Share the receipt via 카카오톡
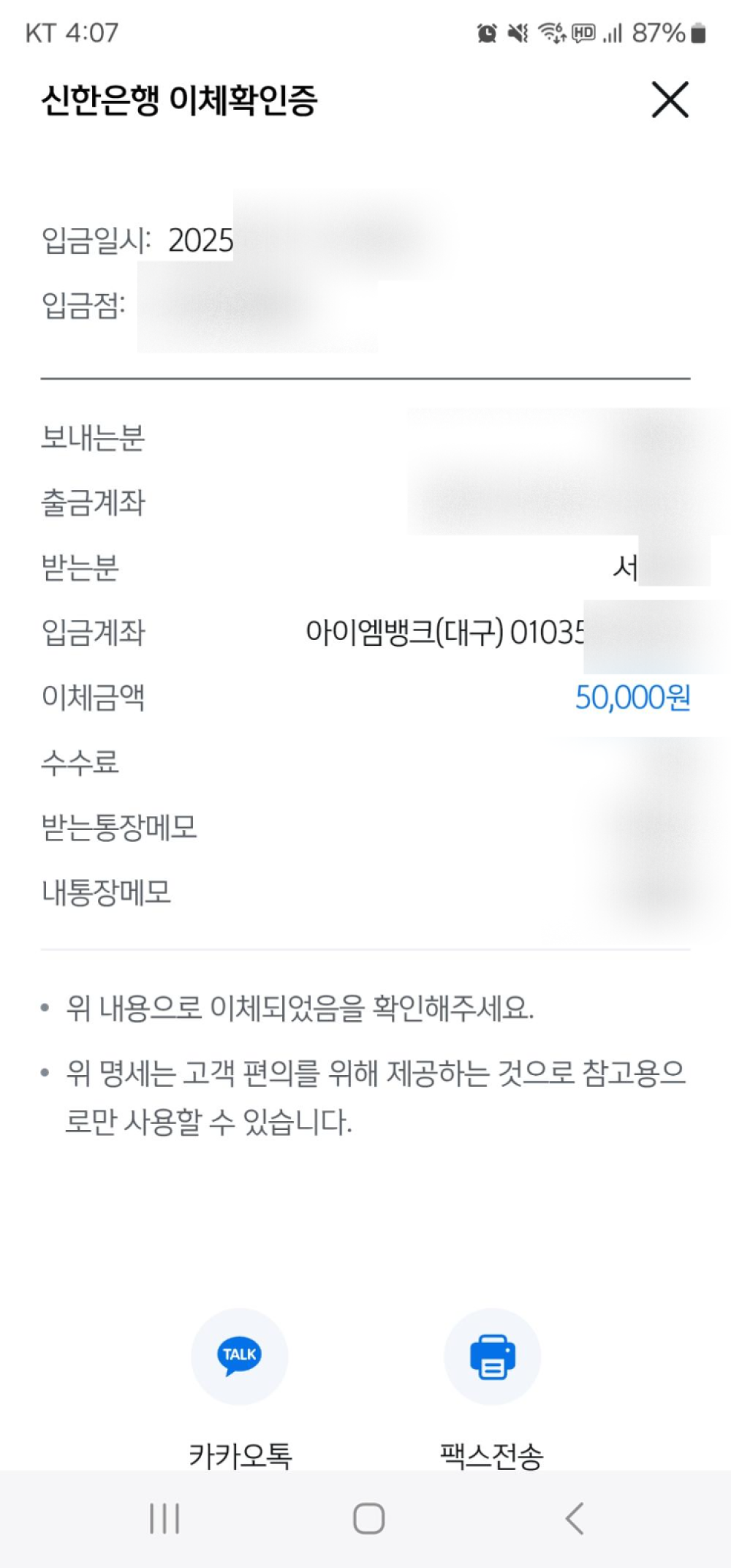Screen dimensions: 731x1568 tap(239, 1356)
